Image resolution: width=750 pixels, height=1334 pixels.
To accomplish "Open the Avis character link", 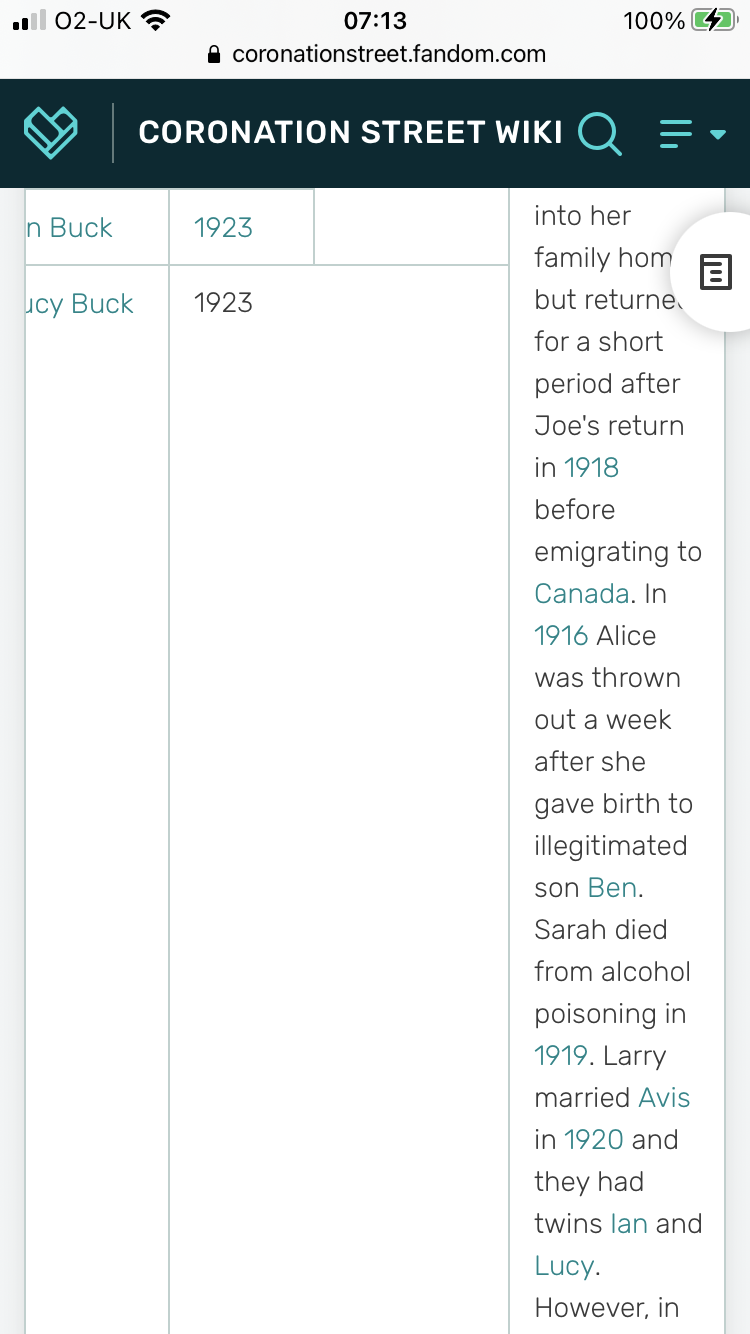I will click(x=665, y=1097).
